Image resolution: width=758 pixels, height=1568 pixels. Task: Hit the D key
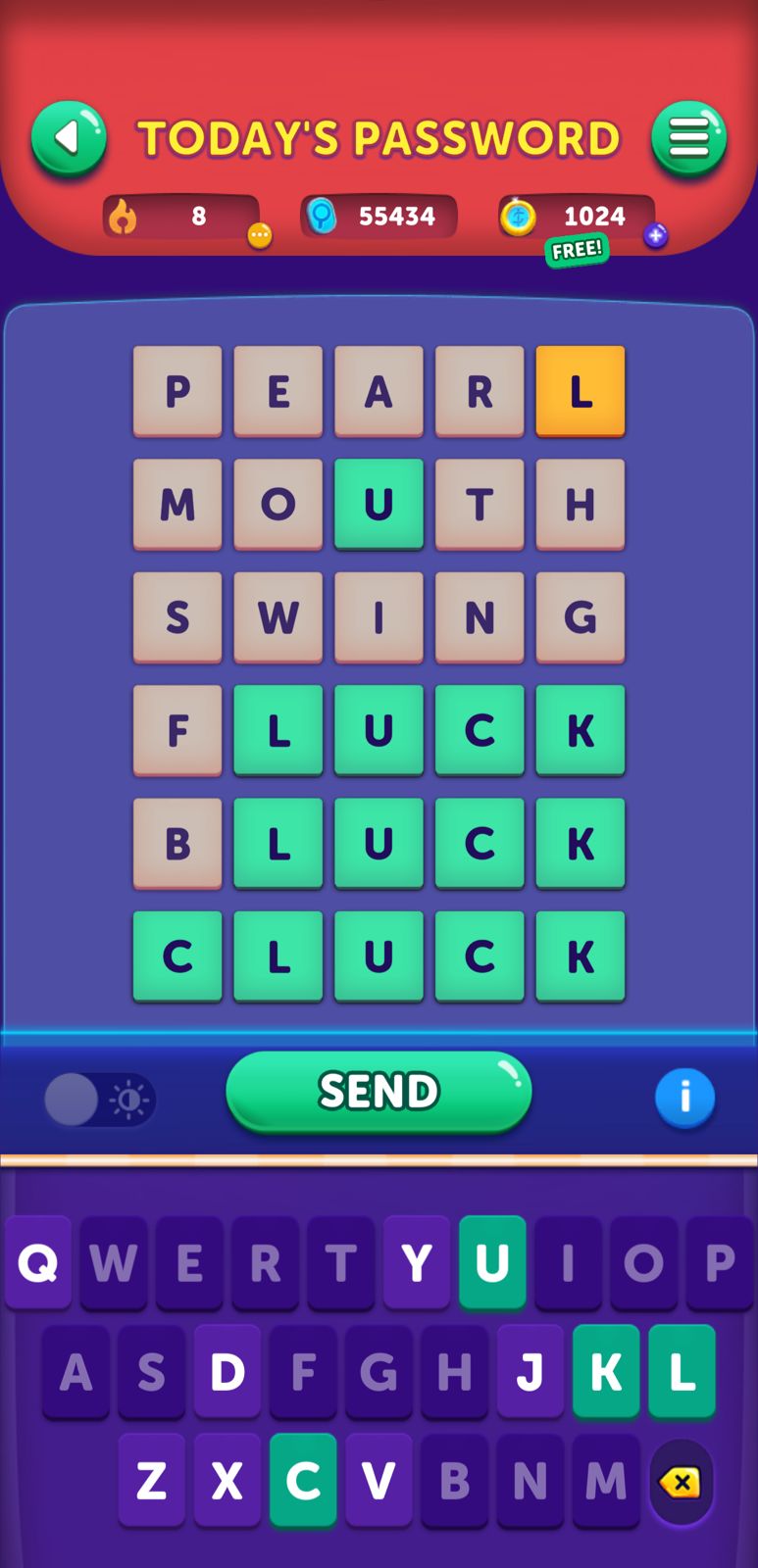click(227, 1371)
